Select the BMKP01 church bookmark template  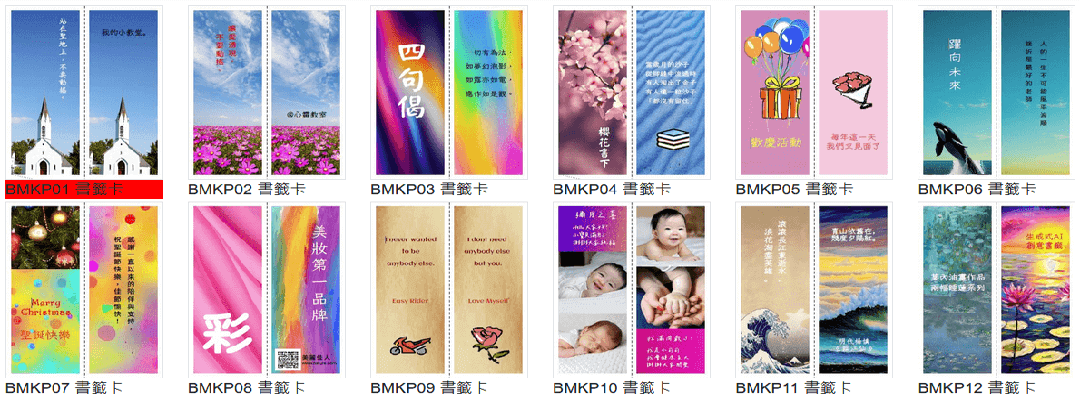84,92
